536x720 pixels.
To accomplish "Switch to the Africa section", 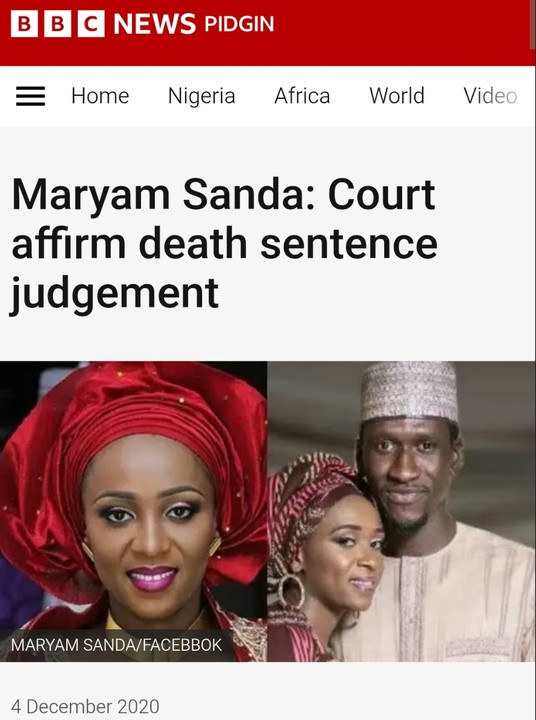I will tap(302, 96).
